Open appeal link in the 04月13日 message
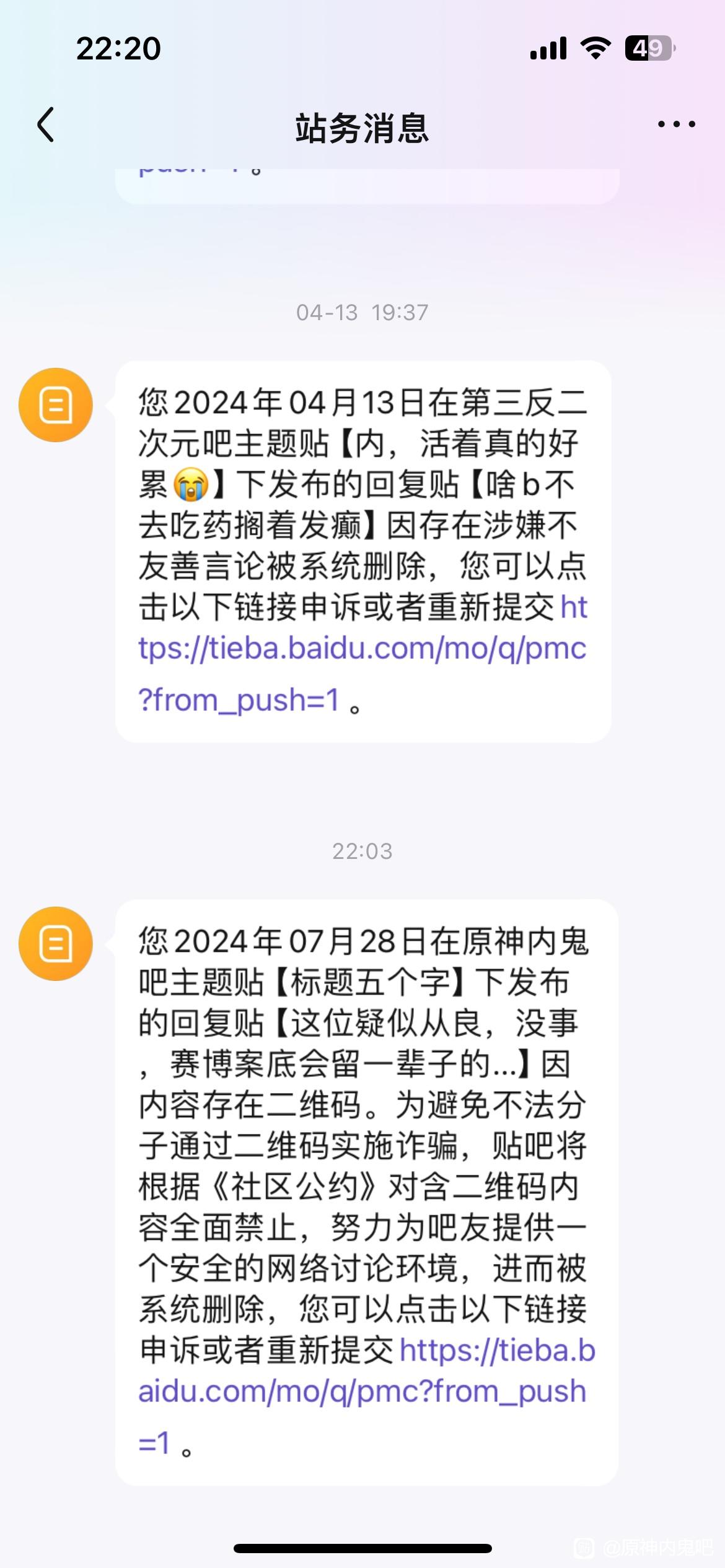The image size is (725, 1568). (362, 650)
